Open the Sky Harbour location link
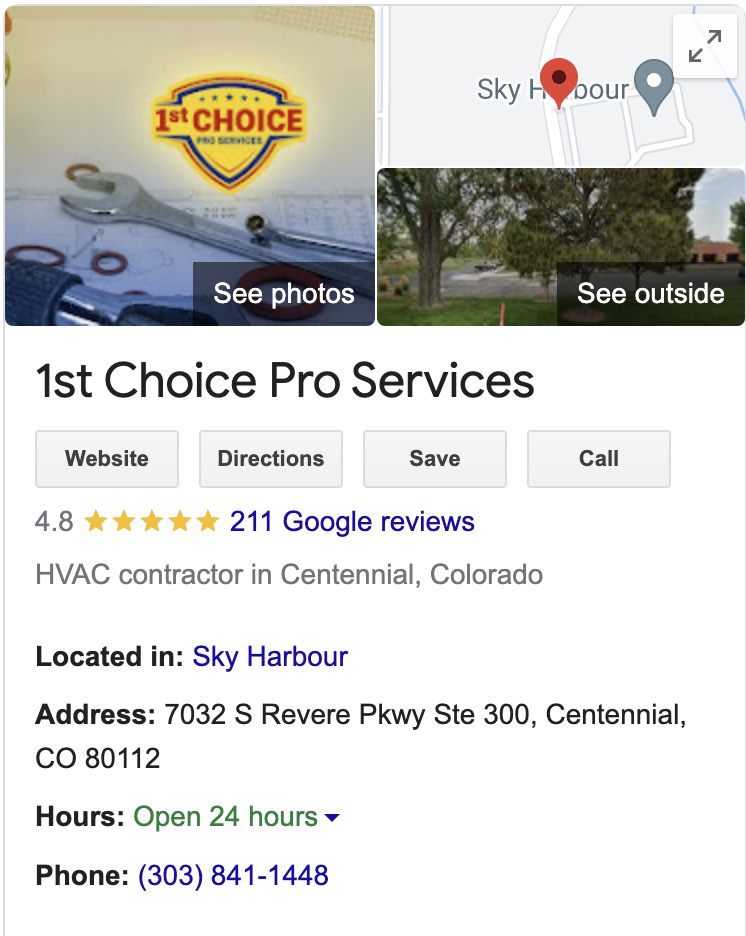 270,657
